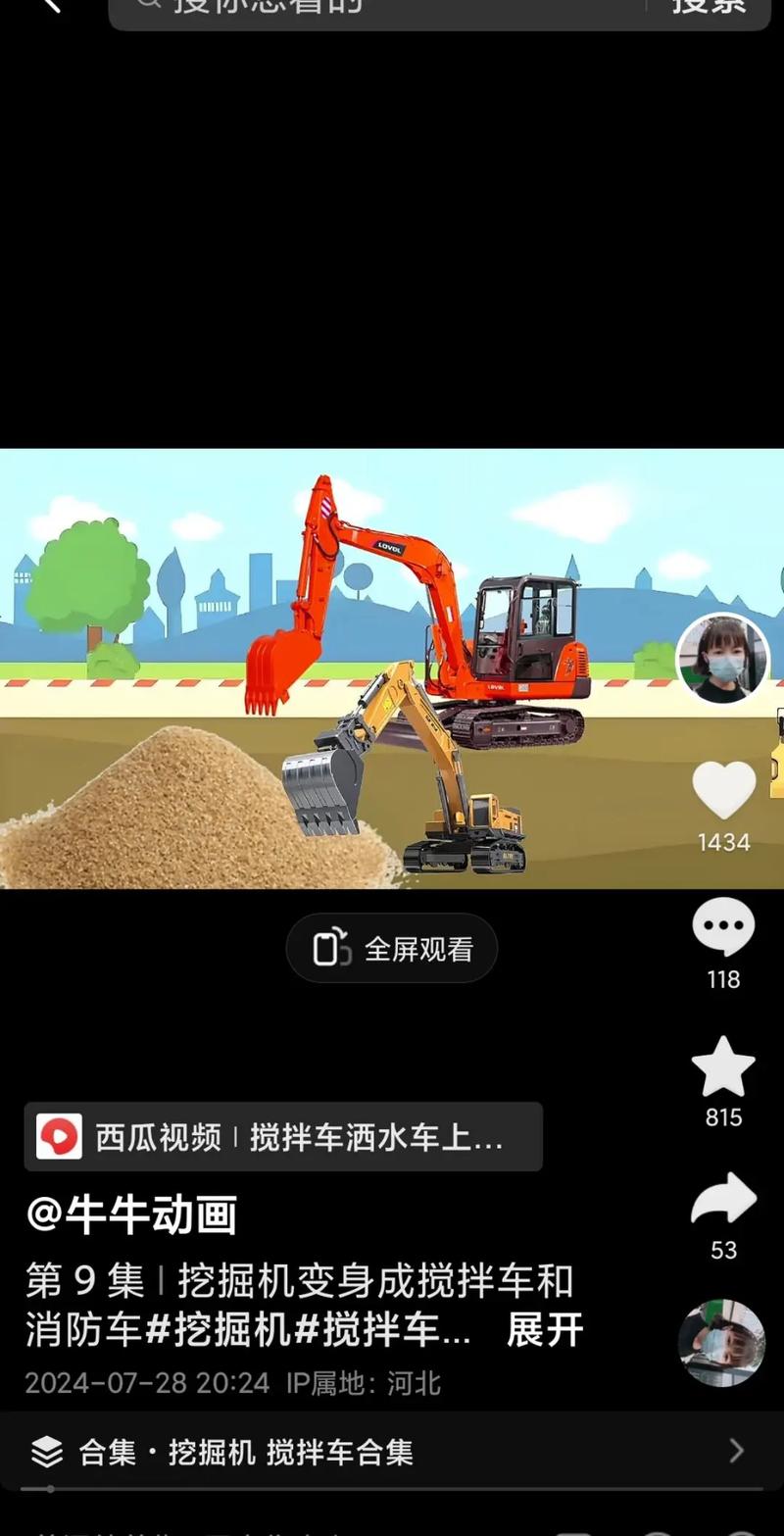Image resolution: width=784 pixels, height=1536 pixels.
Task: Open the creator's avatar beside the video
Action: (723, 660)
